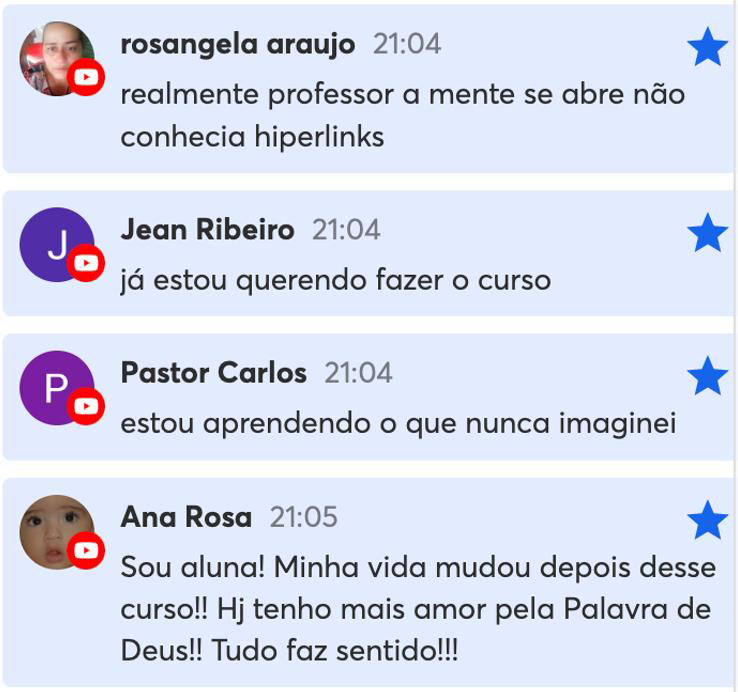Viewport: 738px width, 692px height.
Task: Select Ana Rosa's 'Sou aluna!' comment
Action: pos(417,608)
